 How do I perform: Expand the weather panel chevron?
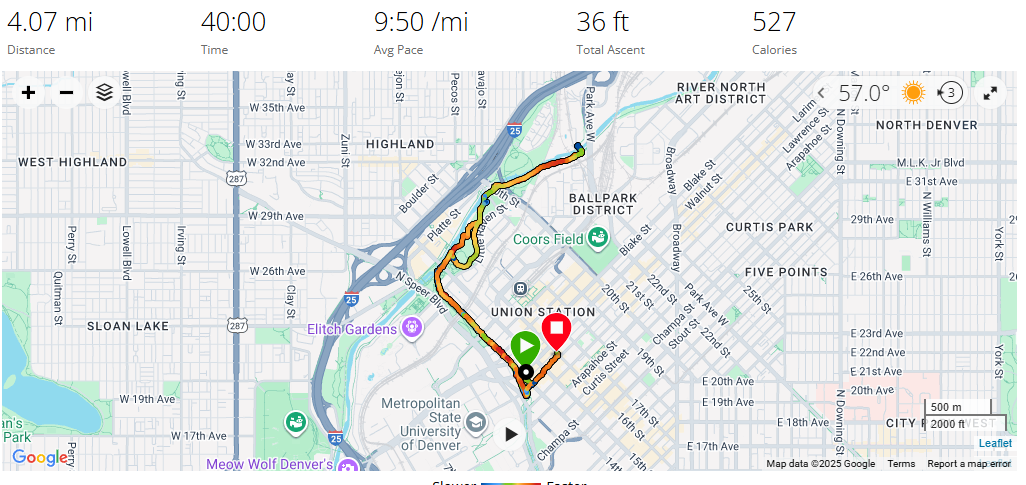(x=822, y=93)
